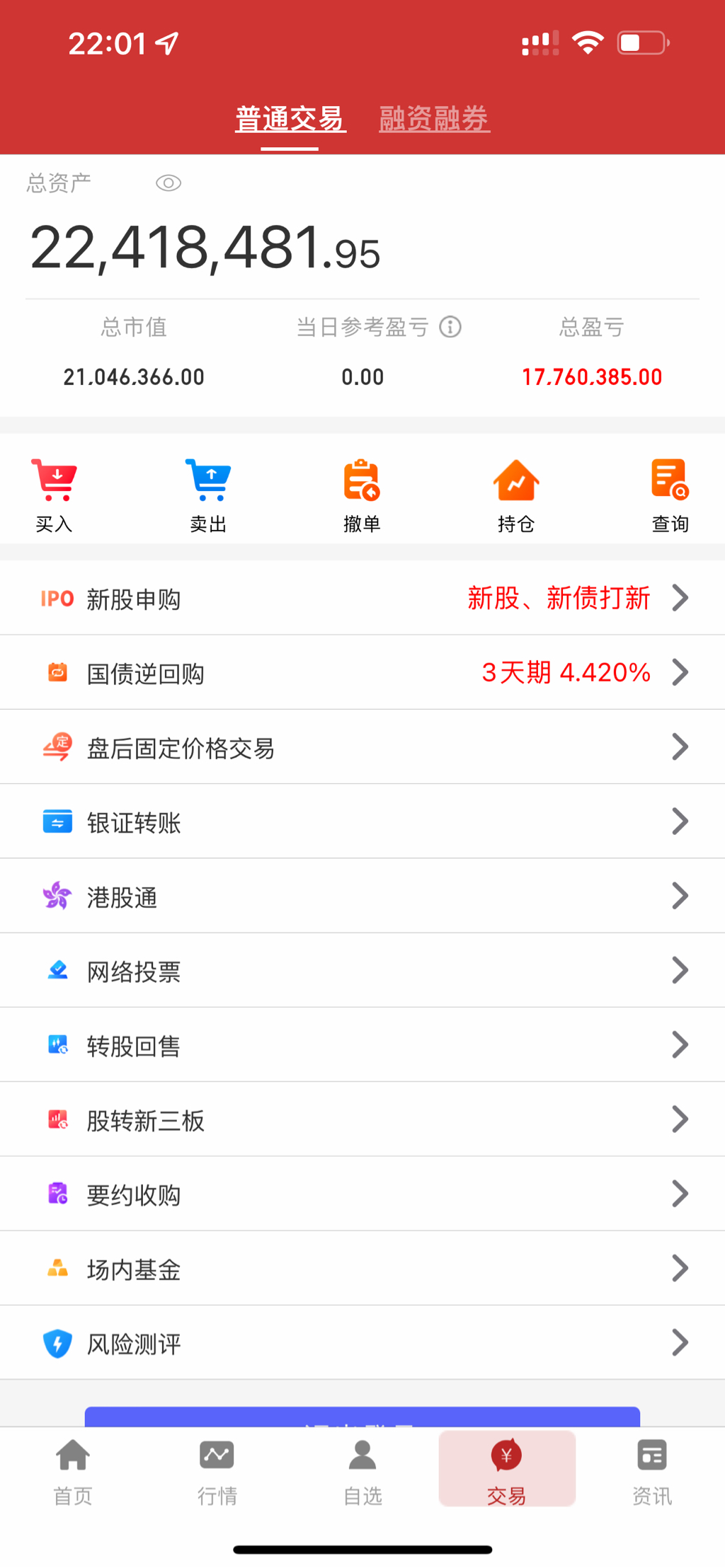
Task: Open 风险测评 risk assessment
Action: pyautogui.click(x=362, y=1343)
